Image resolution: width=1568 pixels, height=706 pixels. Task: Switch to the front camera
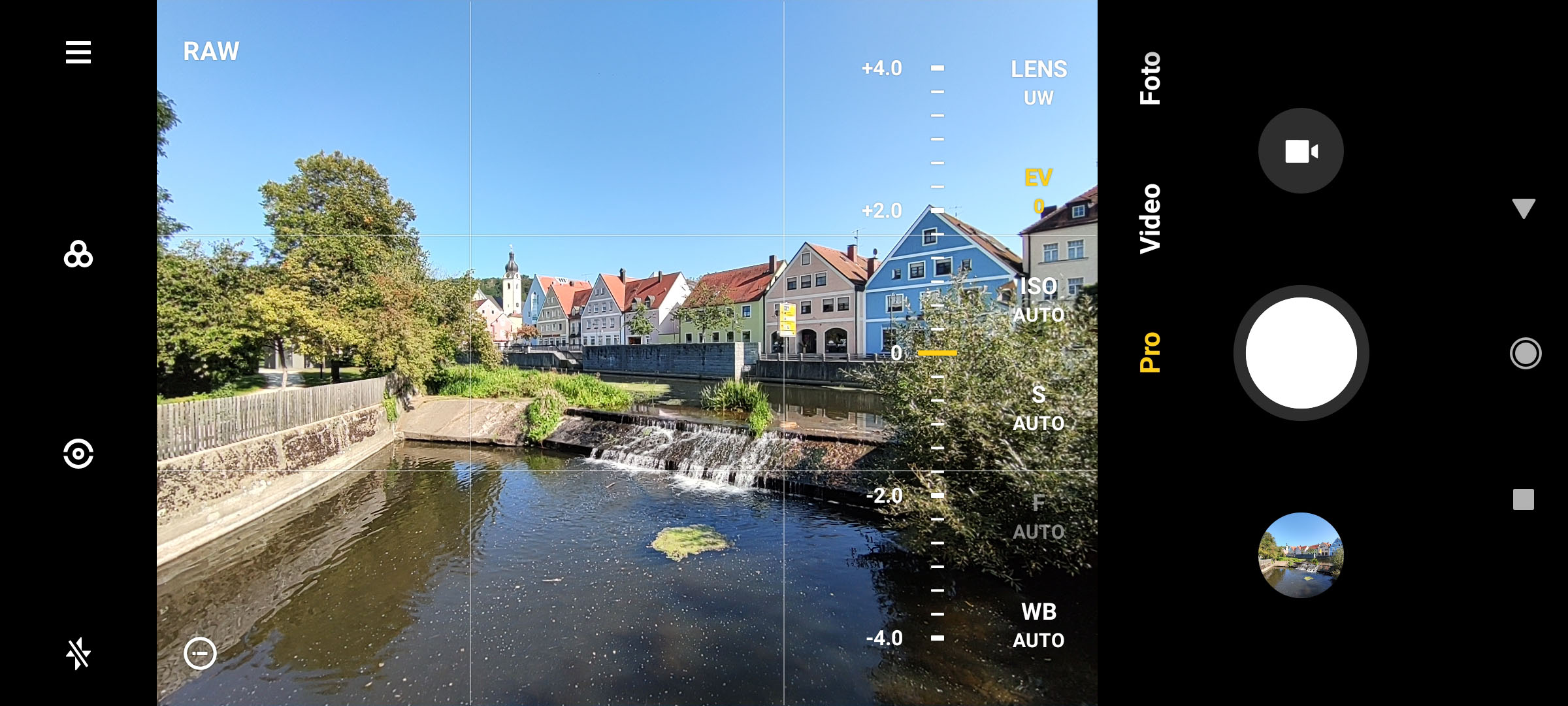[78, 454]
